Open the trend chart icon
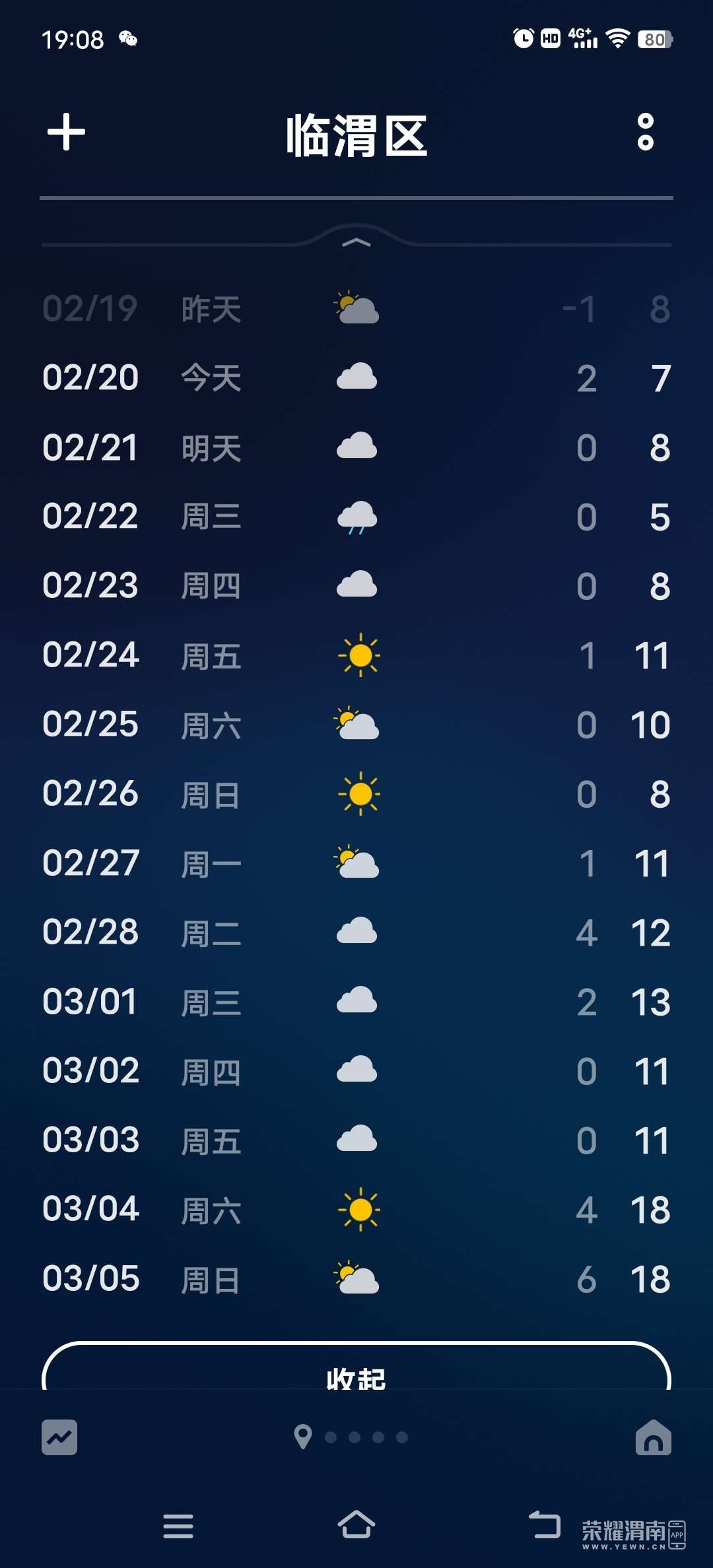This screenshot has height=1568, width=713. click(x=59, y=1437)
